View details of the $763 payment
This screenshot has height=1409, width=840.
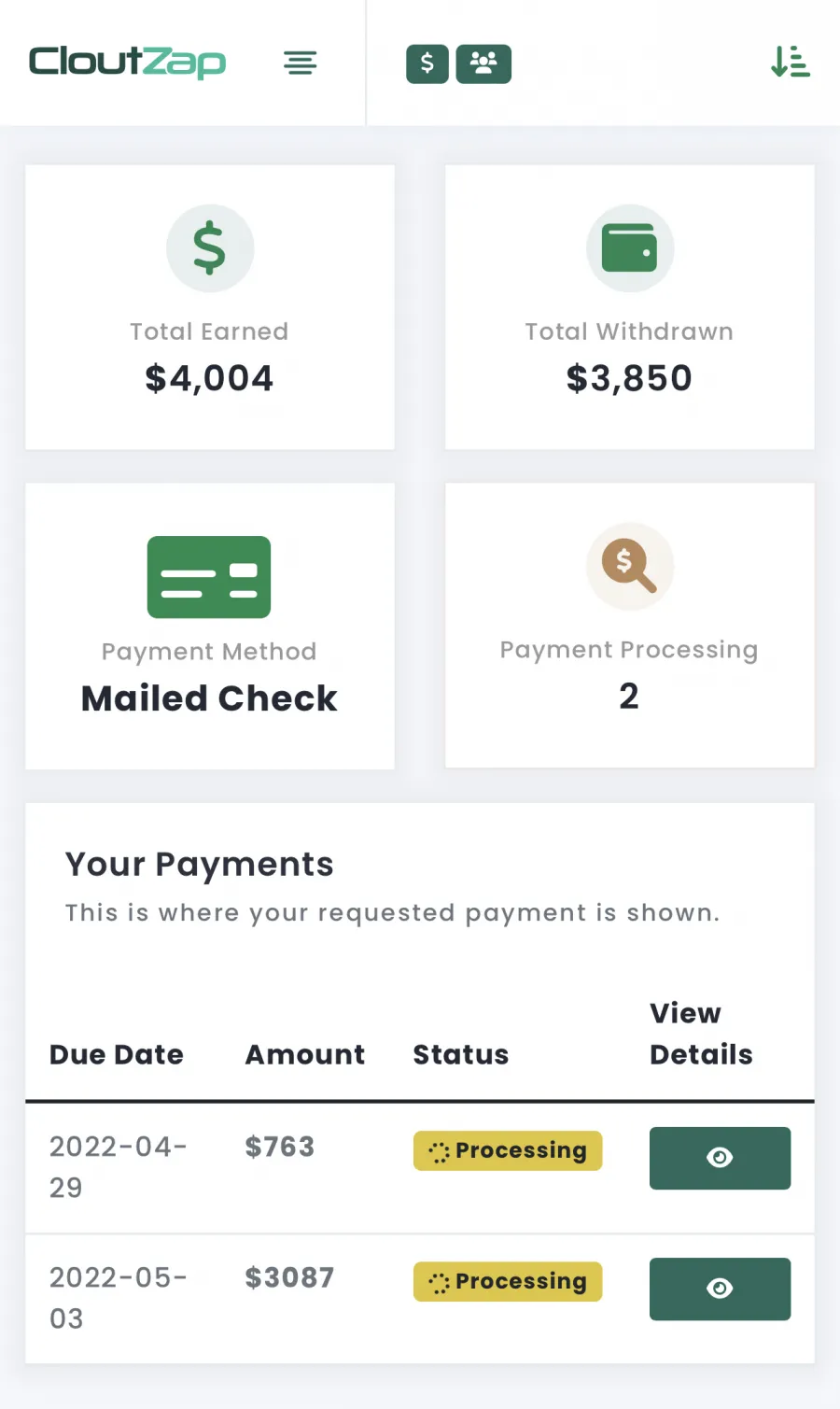720,1158
